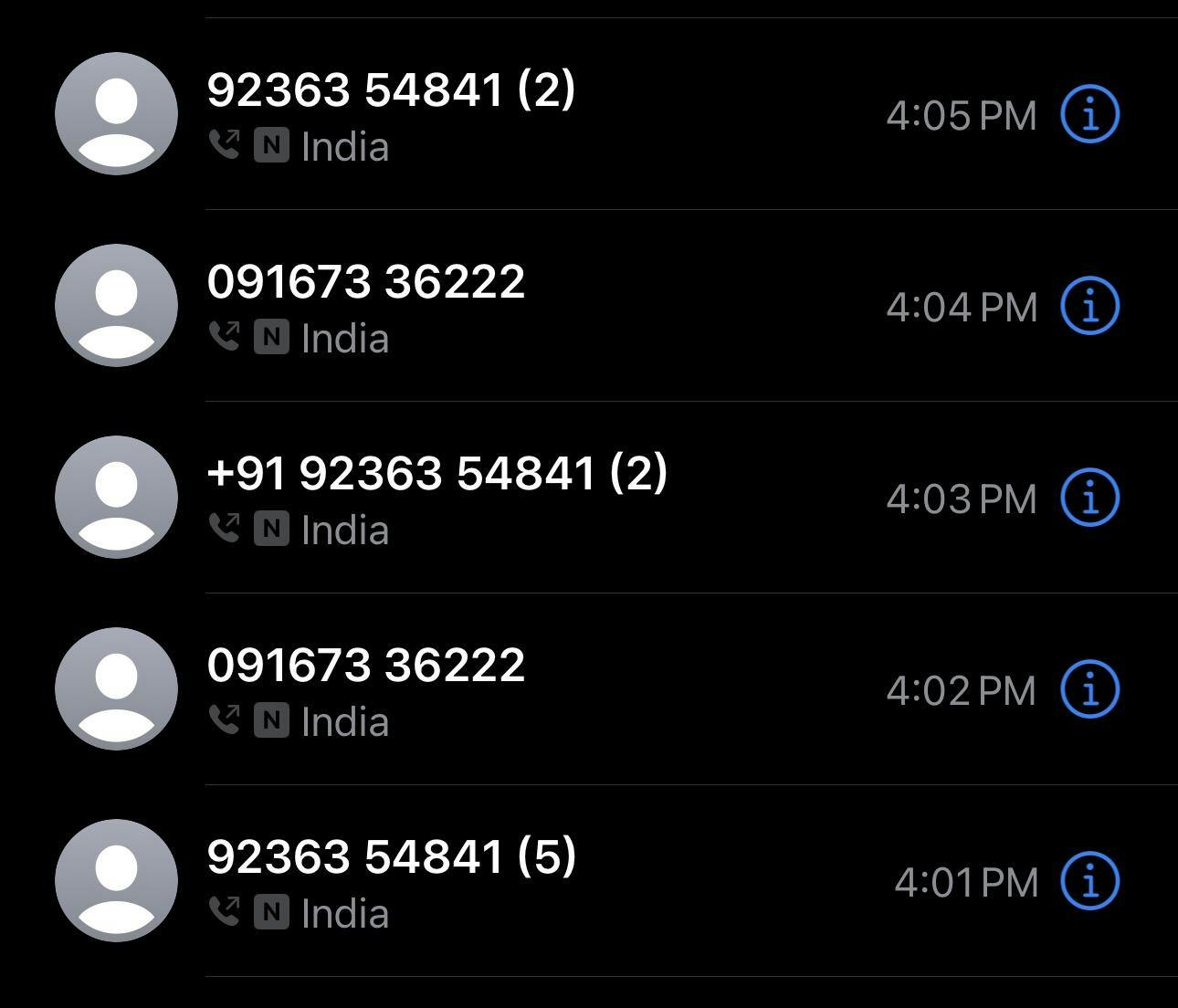Dial 091673 36222 from the 4:02 PM entry

[x=366, y=665]
